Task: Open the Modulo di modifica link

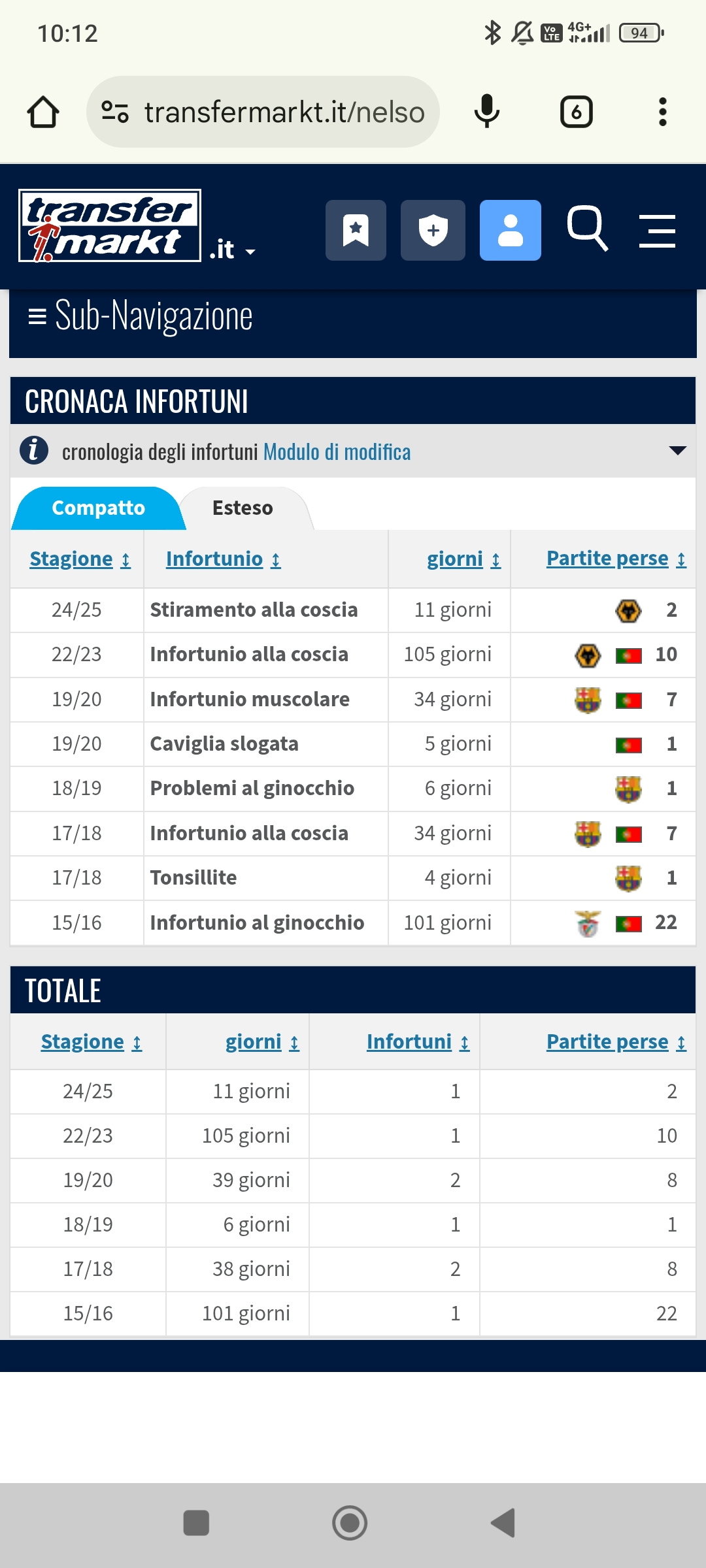Action: [x=337, y=452]
